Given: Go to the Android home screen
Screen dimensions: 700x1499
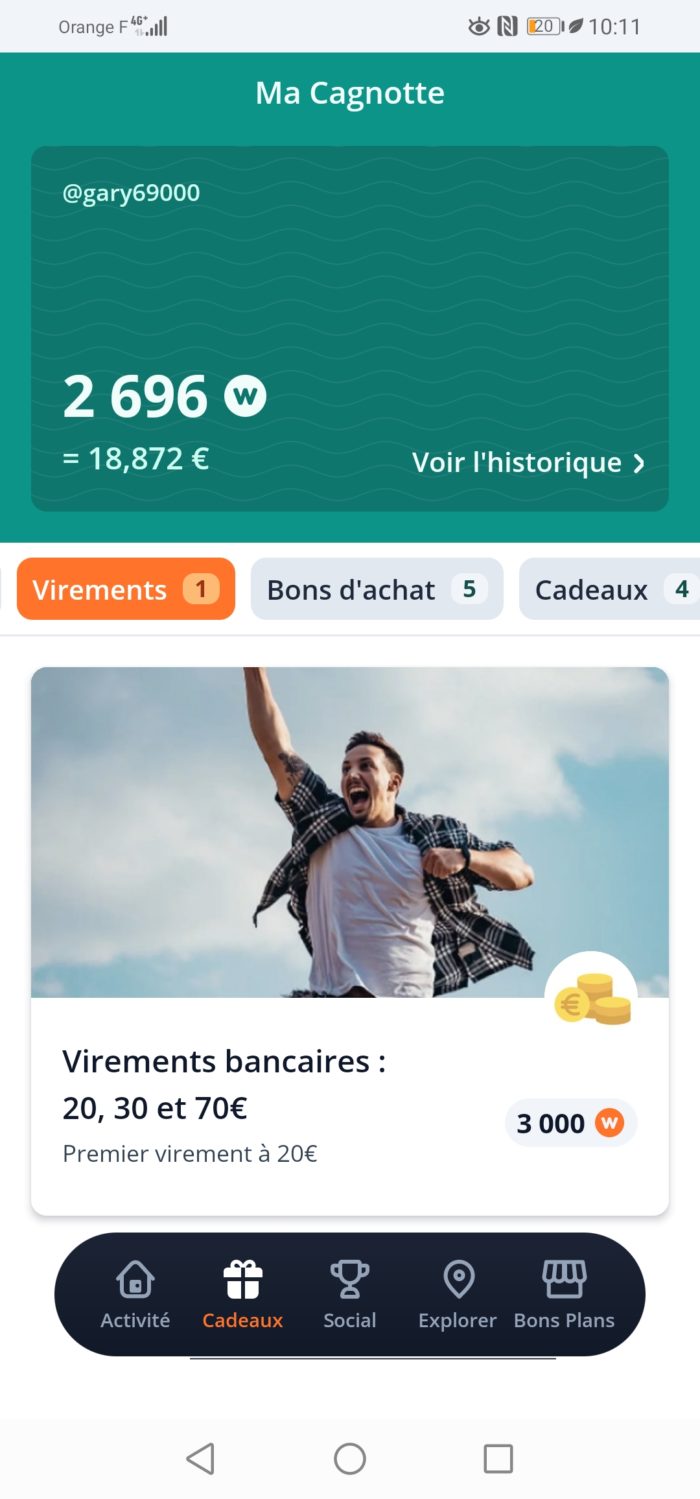Looking at the screenshot, I should 350,1459.
